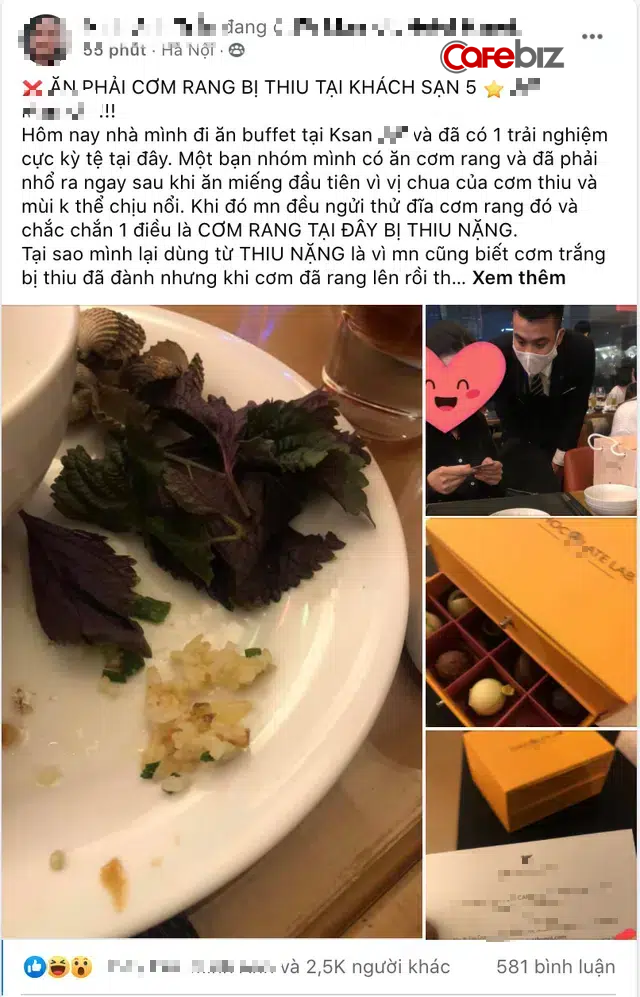
Task: Expand the post text with Xem thêm
Action: click(519, 277)
